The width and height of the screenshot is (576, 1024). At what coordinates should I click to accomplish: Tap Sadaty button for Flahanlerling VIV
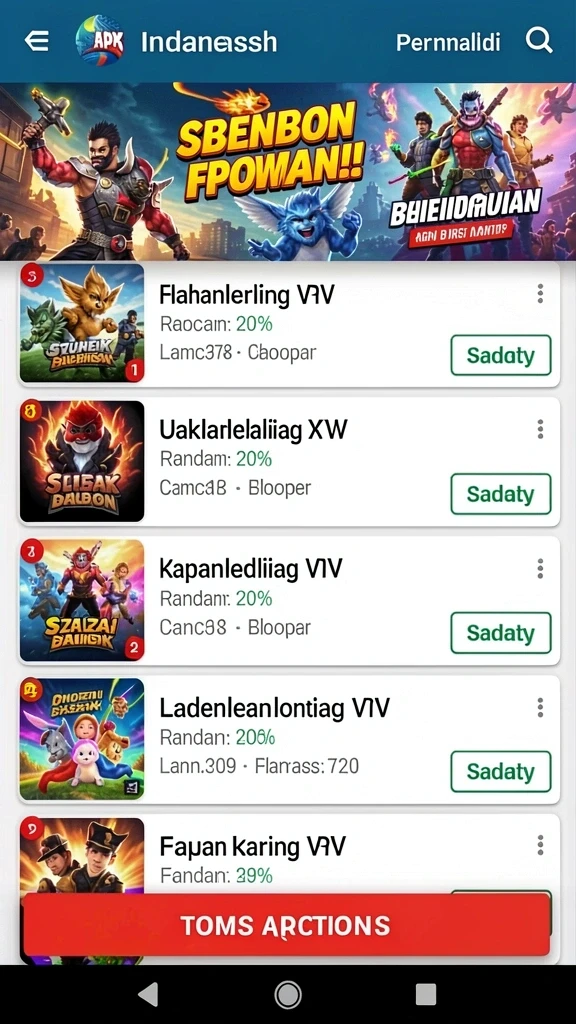point(501,355)
